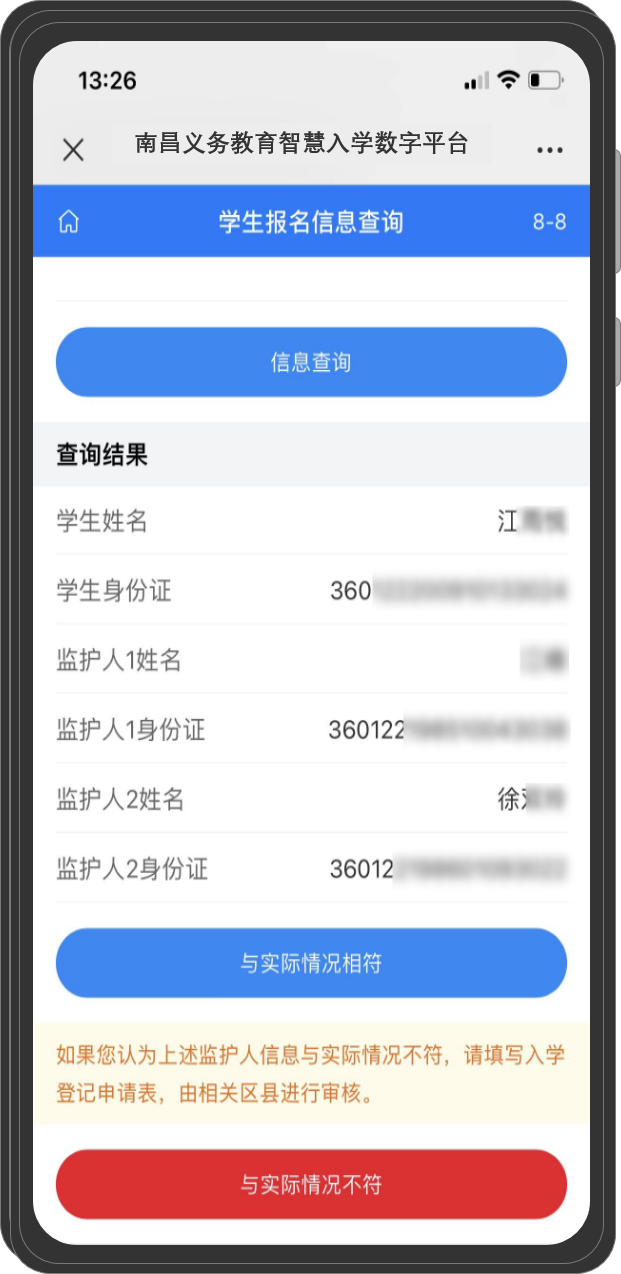Open the three-dot overflow menu

point(550,150)
